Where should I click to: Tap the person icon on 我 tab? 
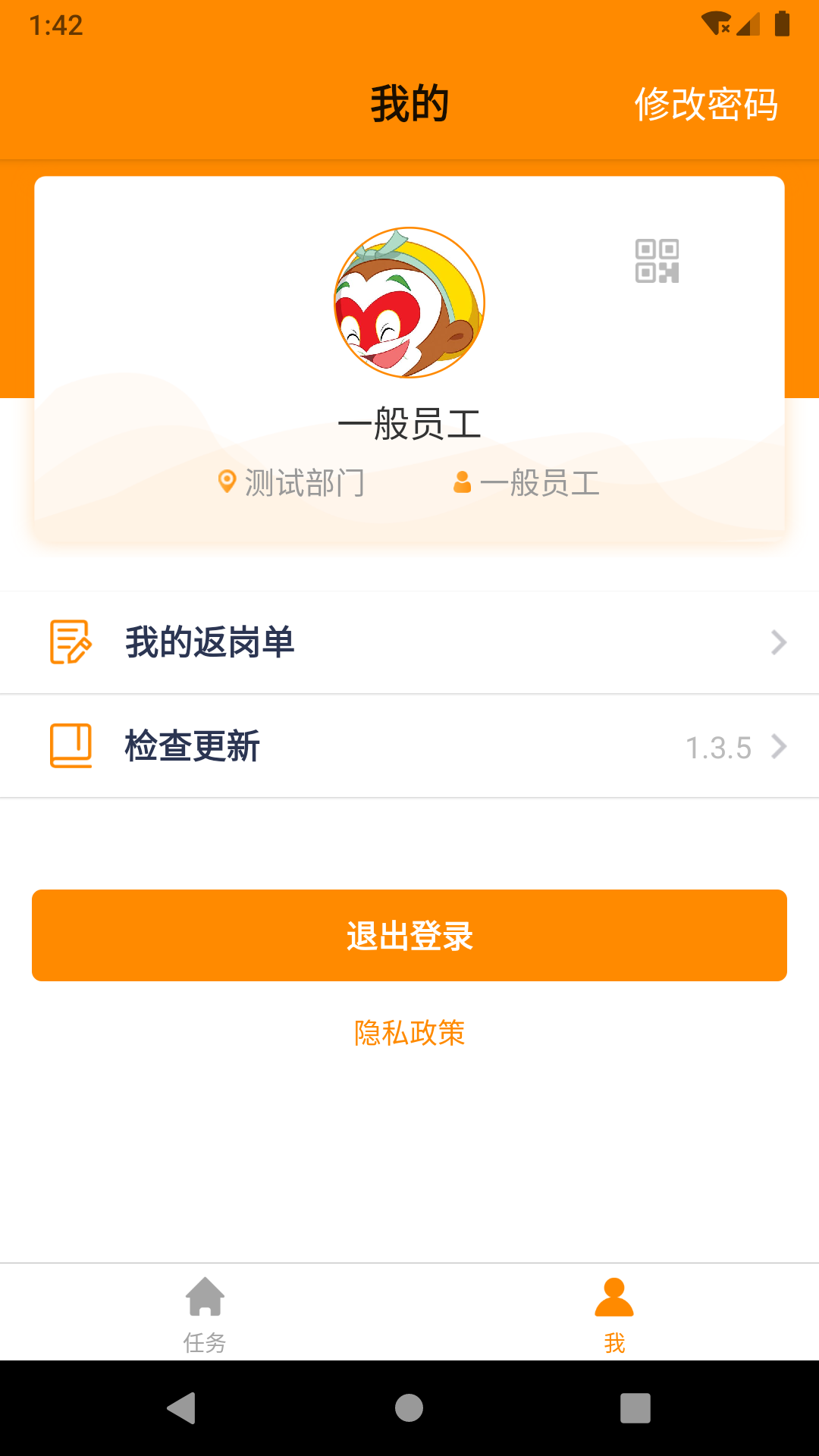coord(614,1296)
